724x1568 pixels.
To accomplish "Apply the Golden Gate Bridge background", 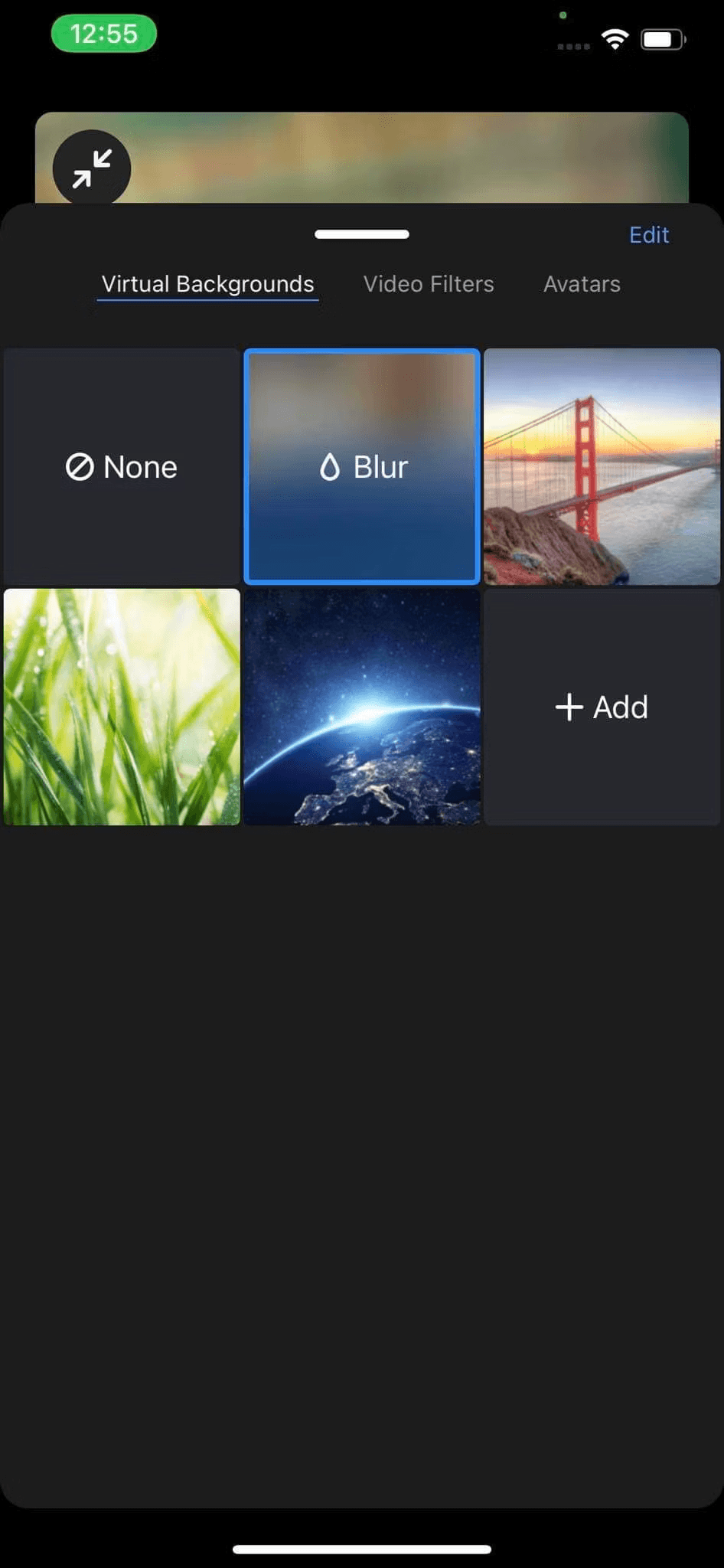I will coord(602,467).
